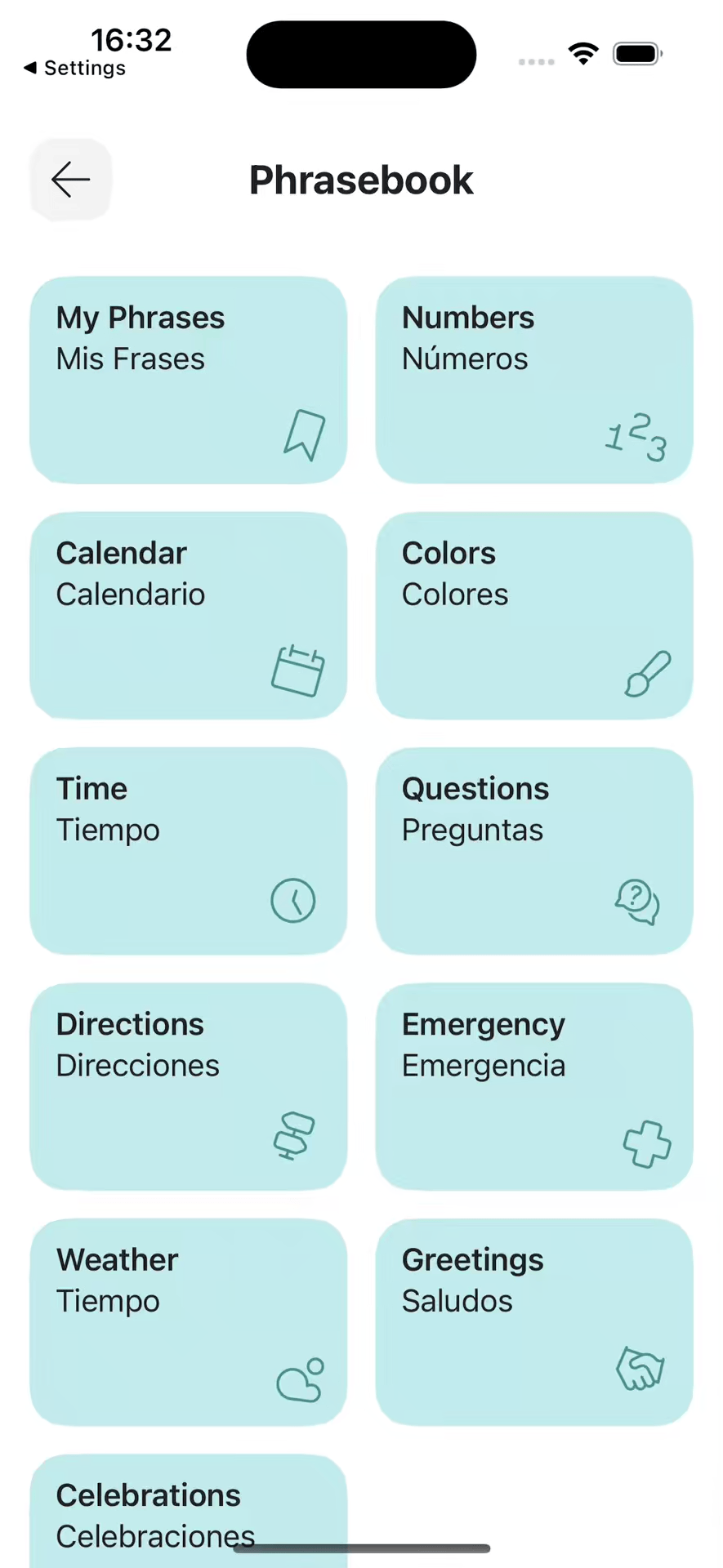View the Time phrases
This screenshot has width=723, height=1568.
pyautogui.click(x=188, y=850)
